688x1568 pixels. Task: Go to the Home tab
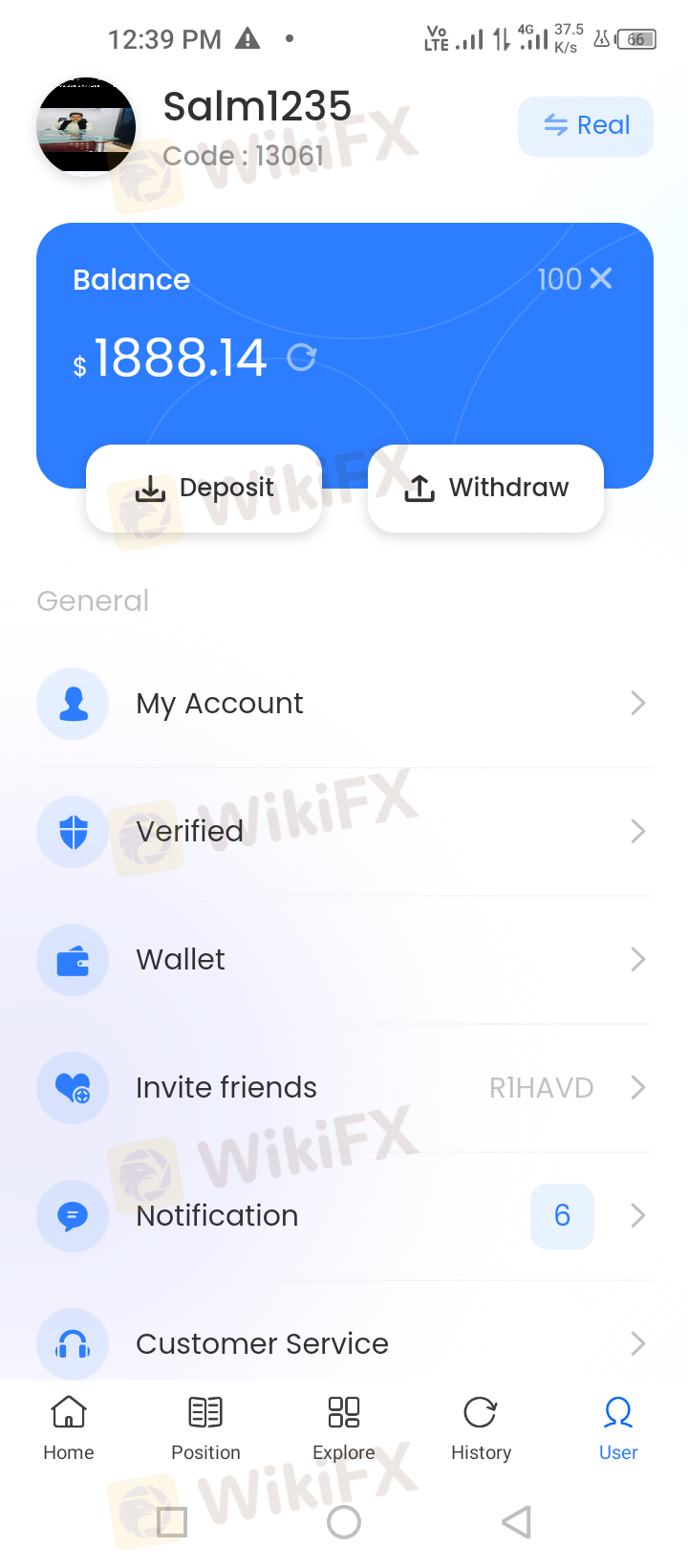tap(69, 1428)
